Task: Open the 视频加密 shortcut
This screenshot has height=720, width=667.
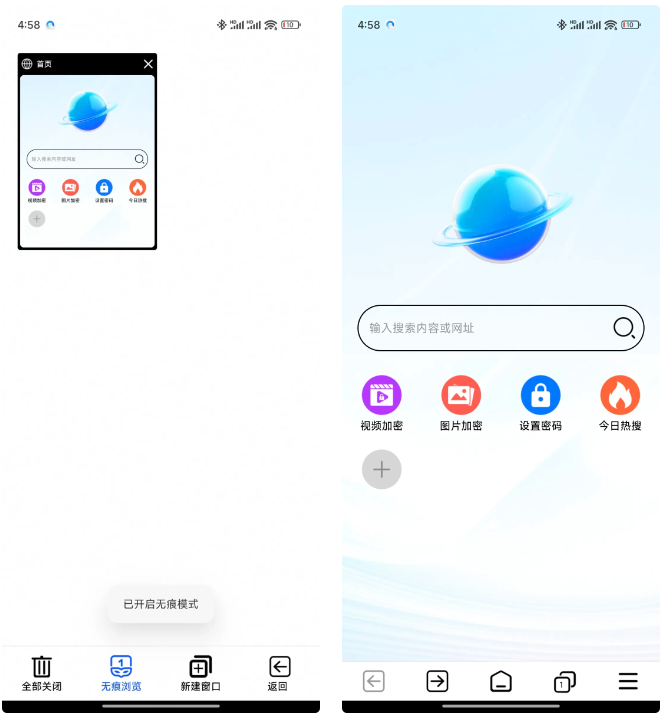Action: click(x=381, y=403)
